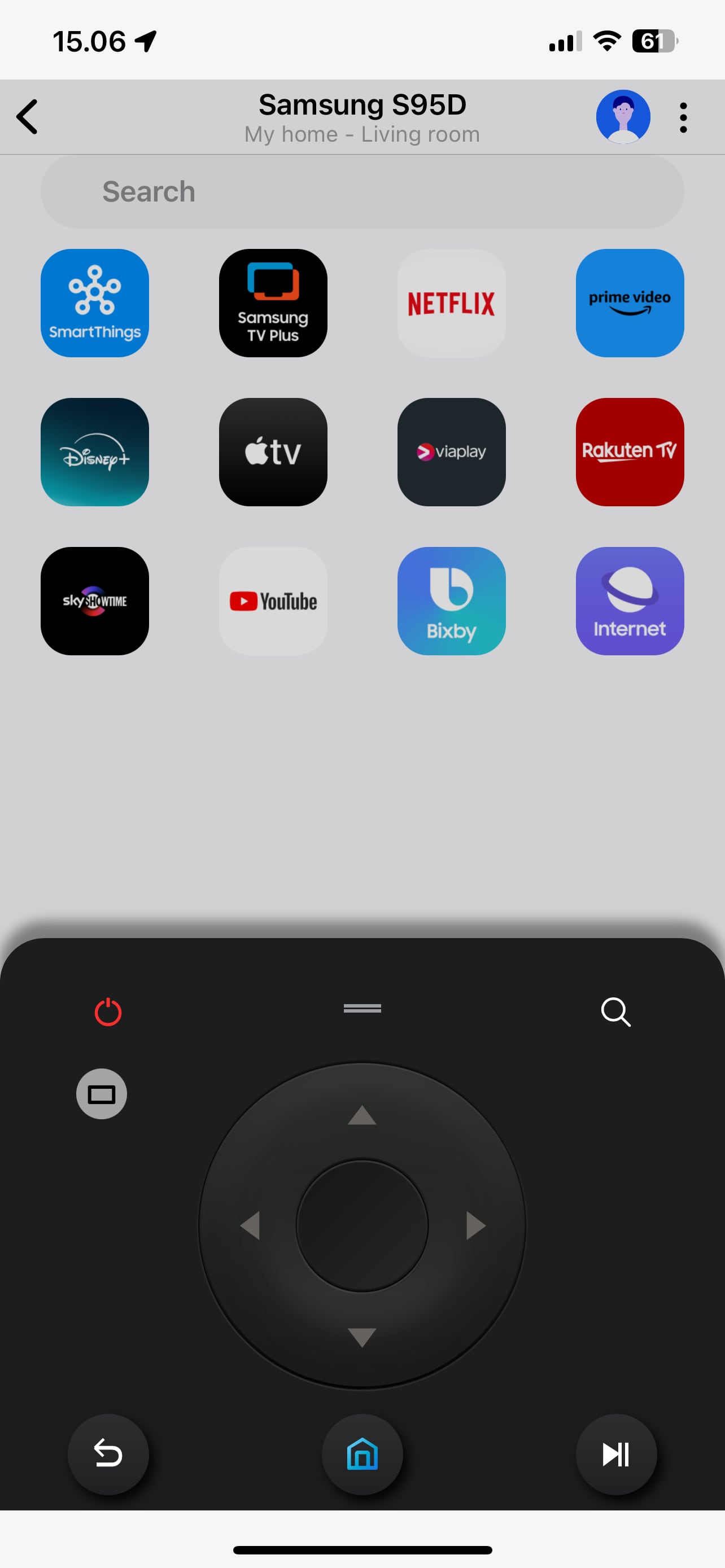Open Rakuten TV
Viewport: 725px width, 1568px height.
[x=630, y=452]
